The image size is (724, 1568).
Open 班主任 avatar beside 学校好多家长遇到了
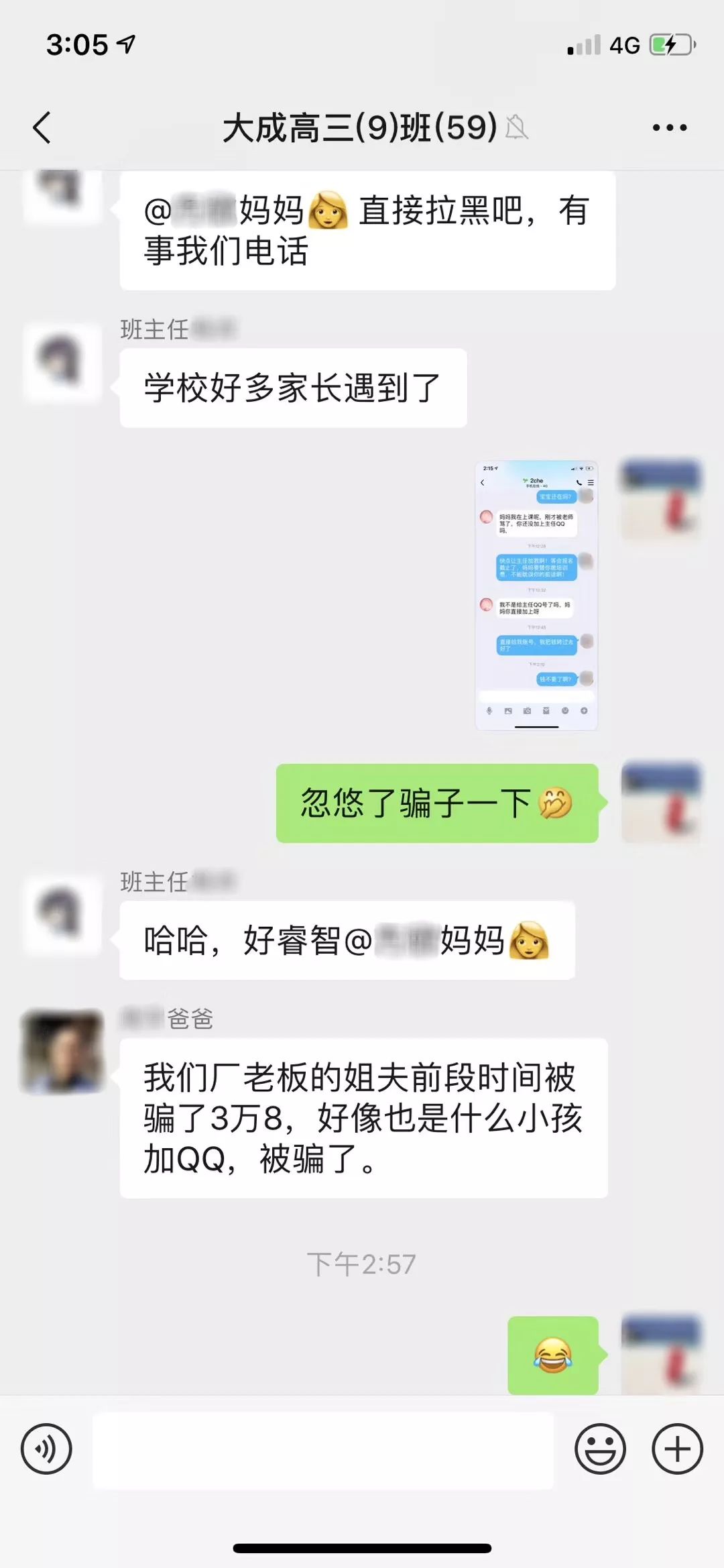(62, 363)
